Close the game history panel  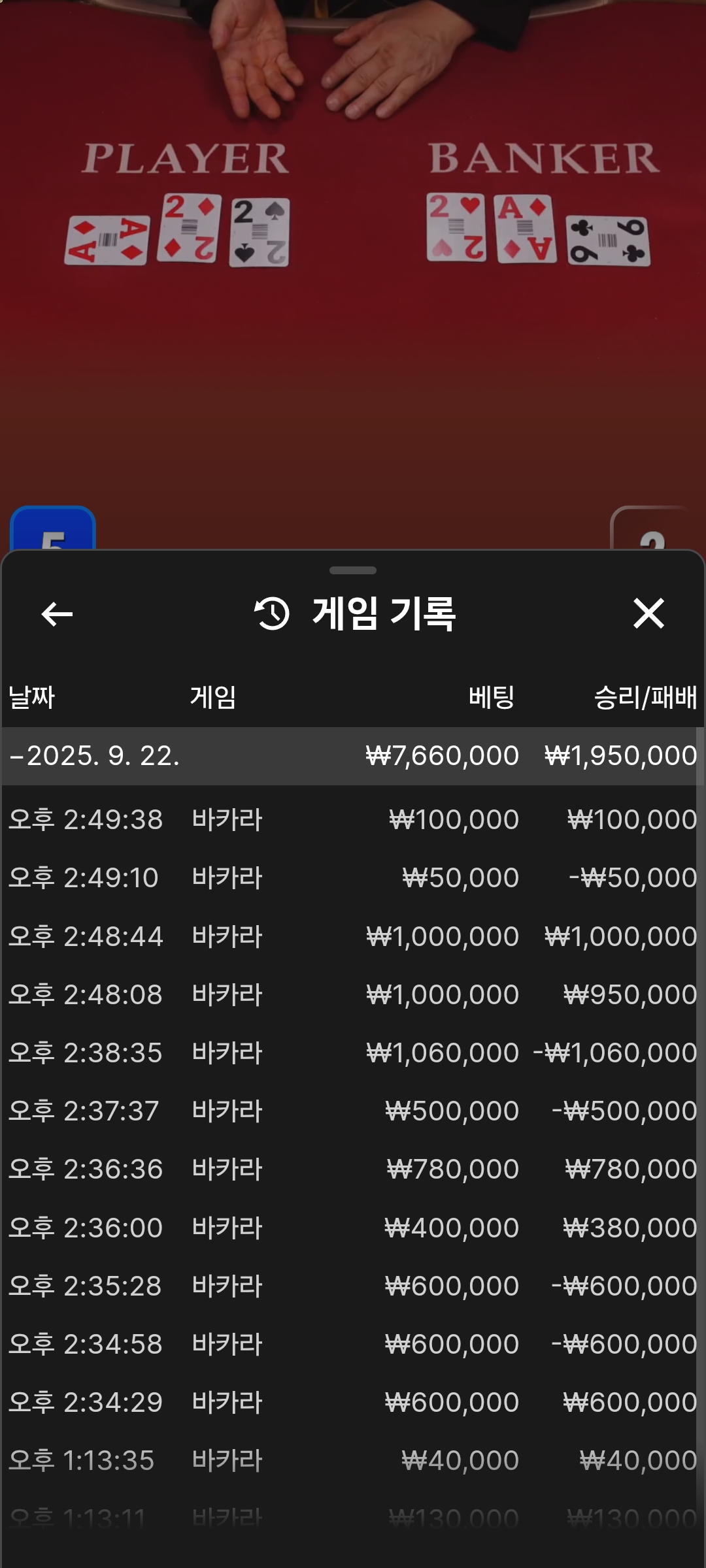(648, 613)
